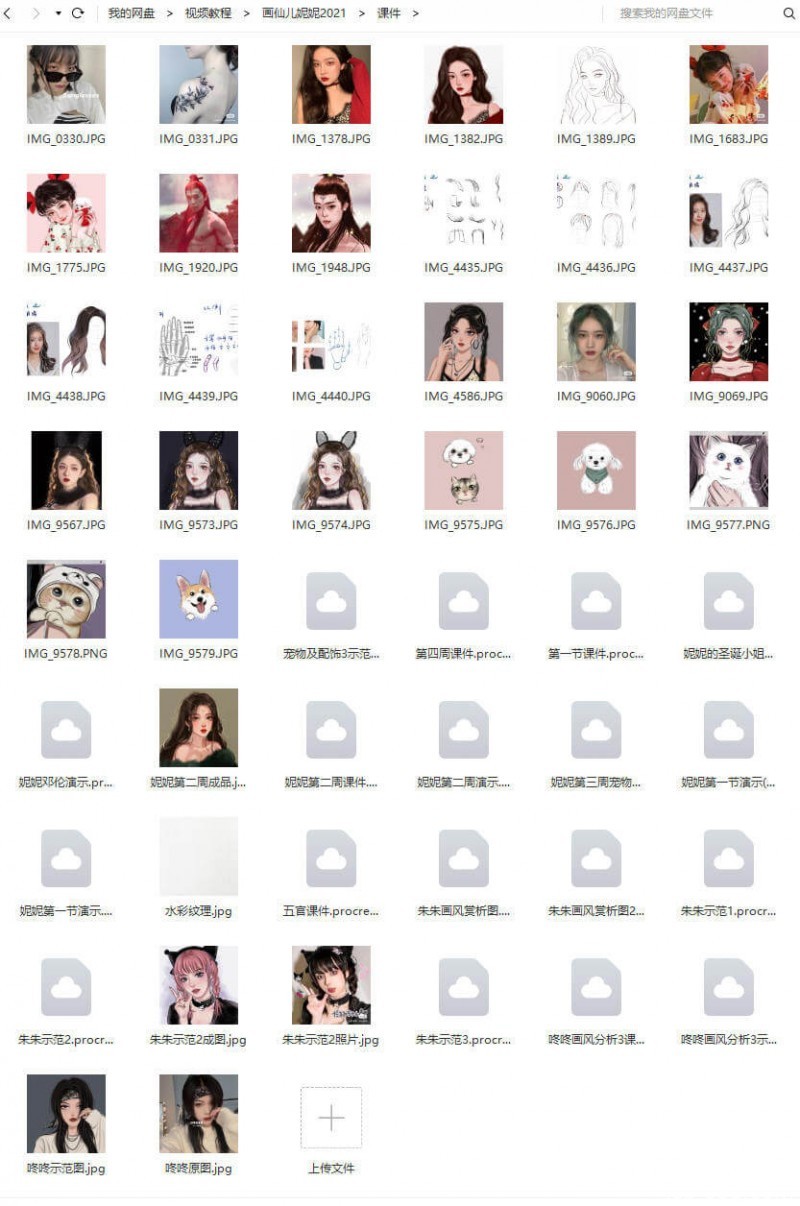
Task: Open image IMG_1389.JPG sketch
Action: pyautogui.click(x=596, y=84)
